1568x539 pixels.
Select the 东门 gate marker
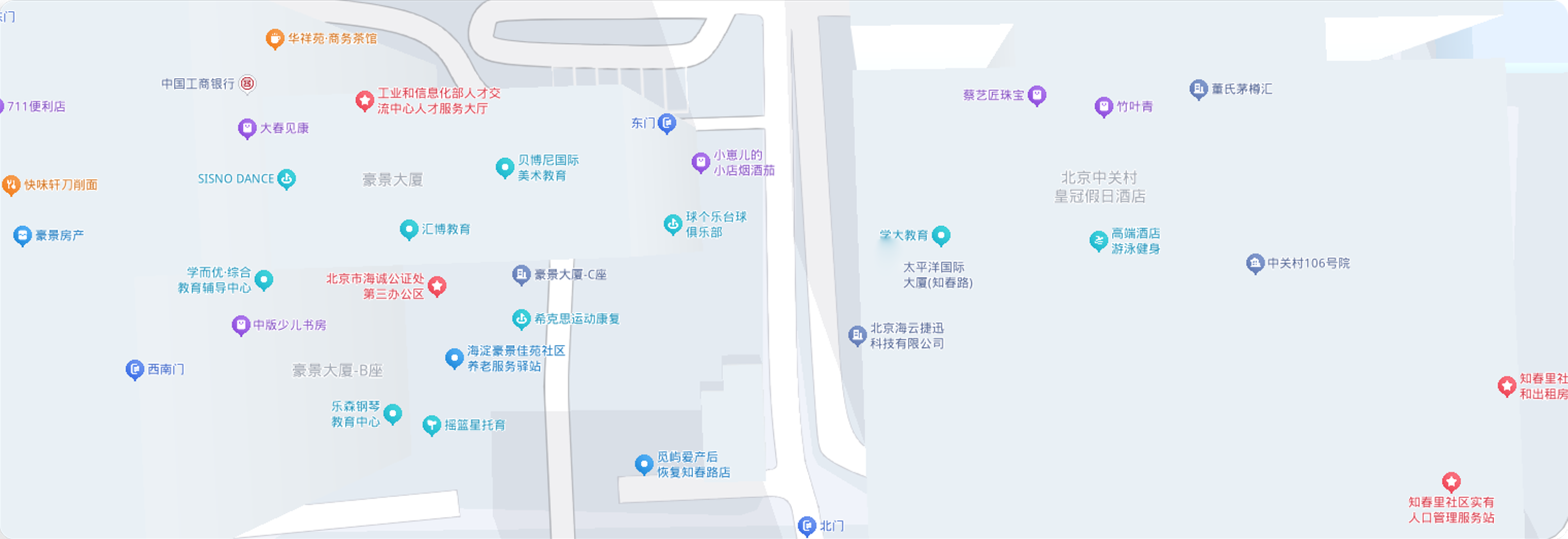(667, 123)
